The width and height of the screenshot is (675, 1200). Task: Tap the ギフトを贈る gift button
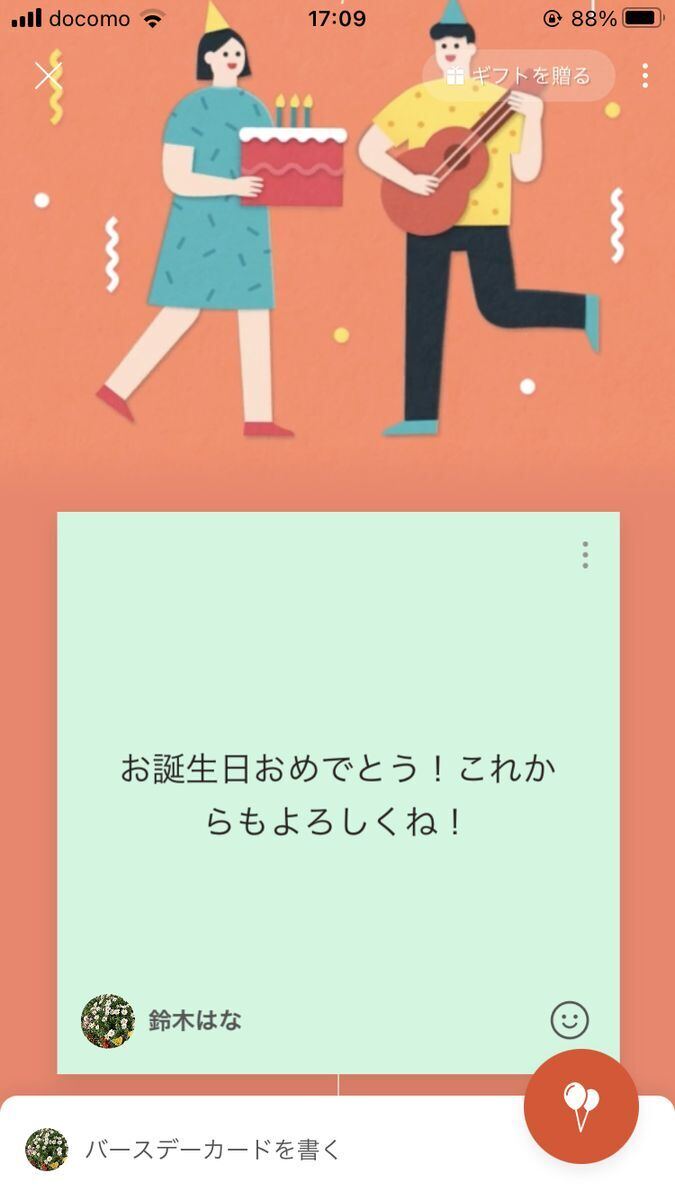518,76
